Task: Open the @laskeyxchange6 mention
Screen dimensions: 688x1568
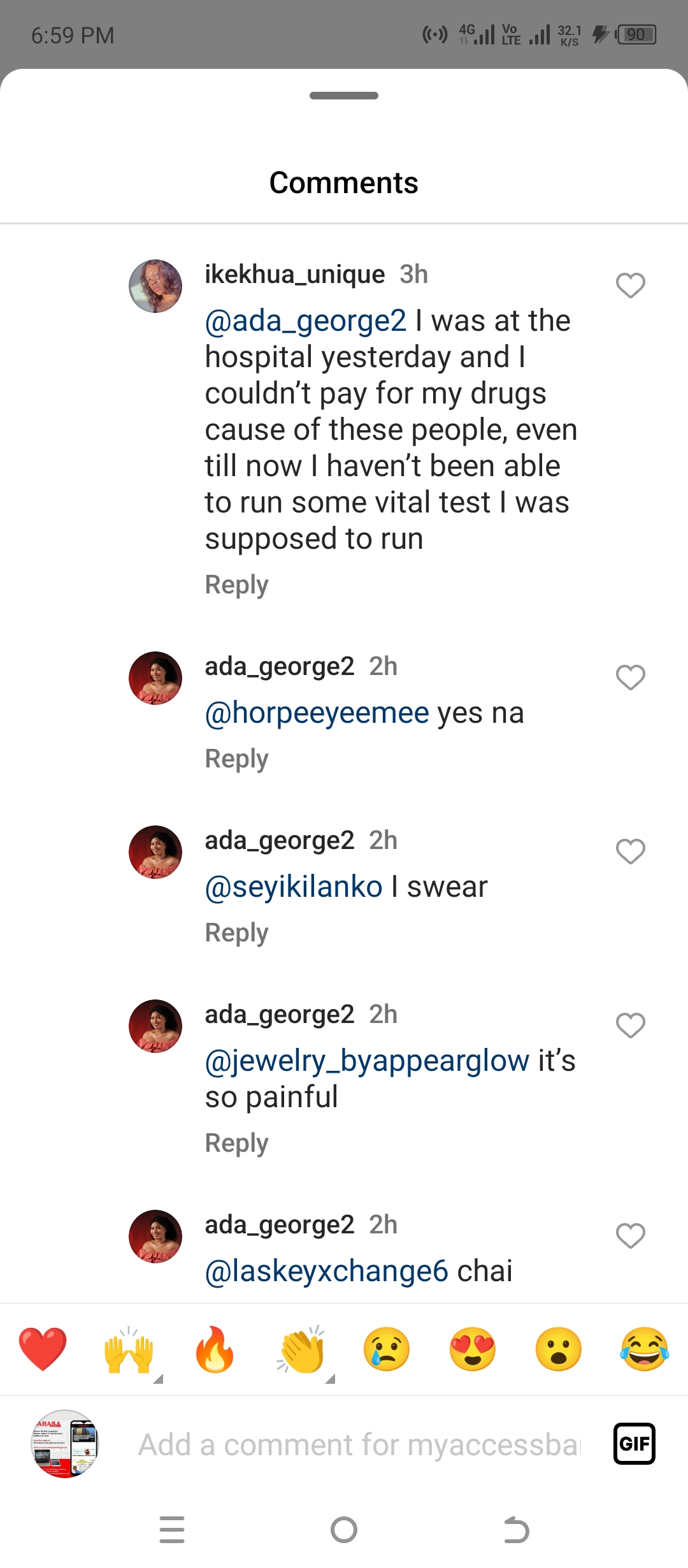Action: point(326,1271)
